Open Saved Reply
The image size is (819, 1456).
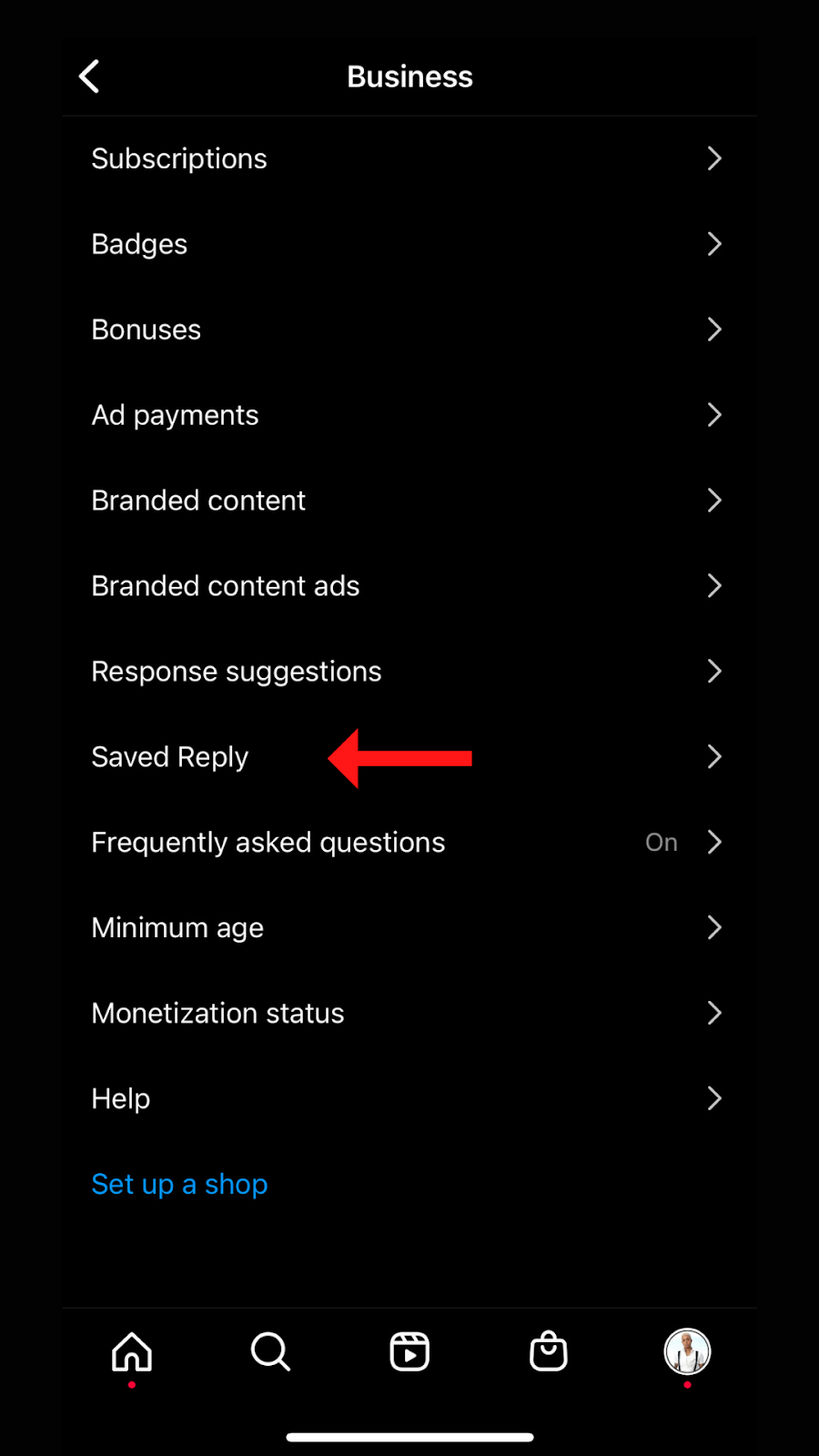tap(409, 757)
